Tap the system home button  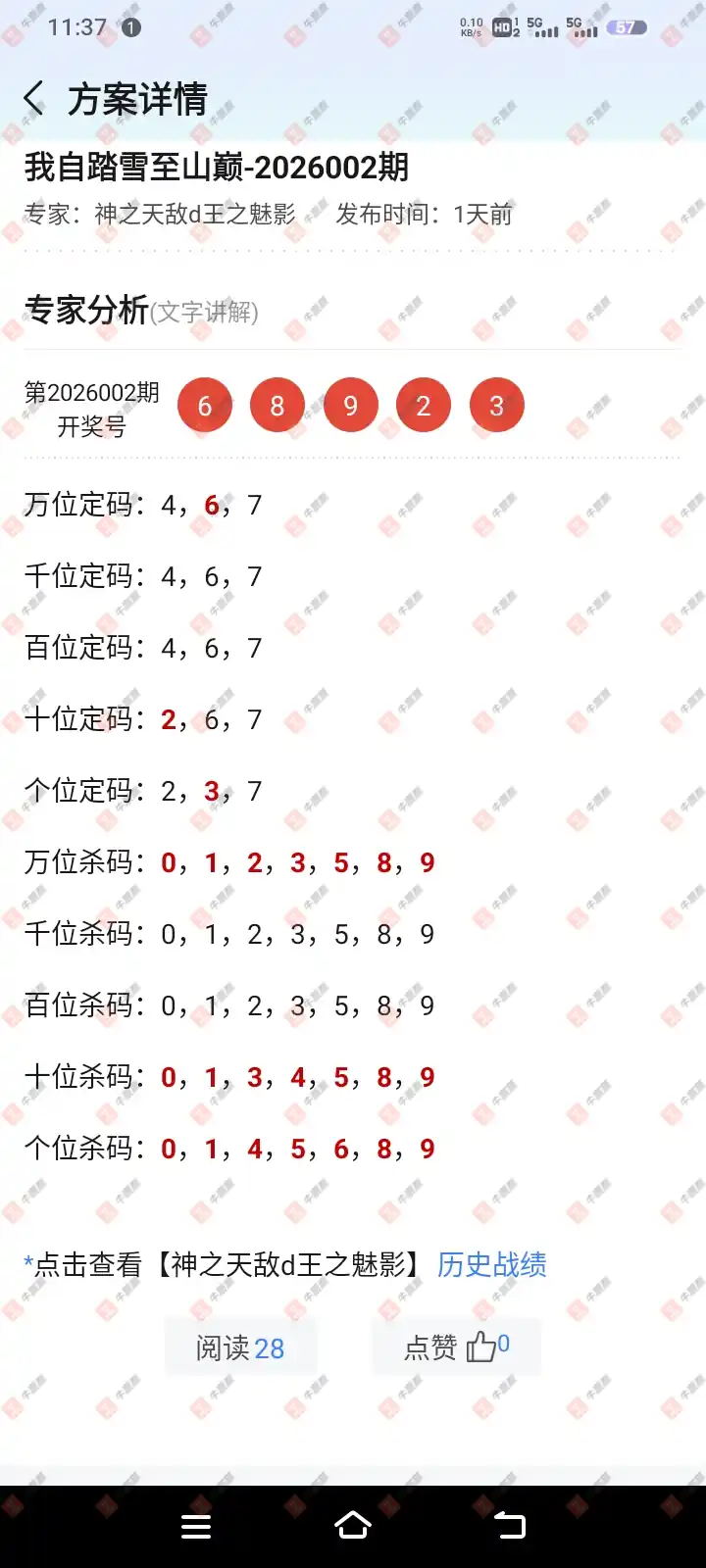[x=353, y=1525]
